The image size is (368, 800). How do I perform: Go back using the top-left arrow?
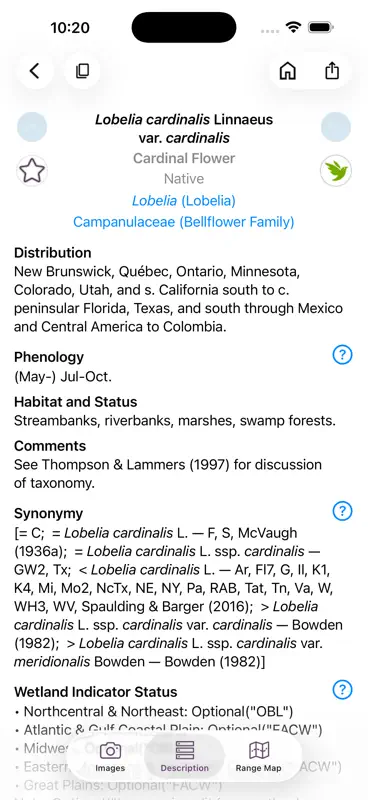(34, 71)
